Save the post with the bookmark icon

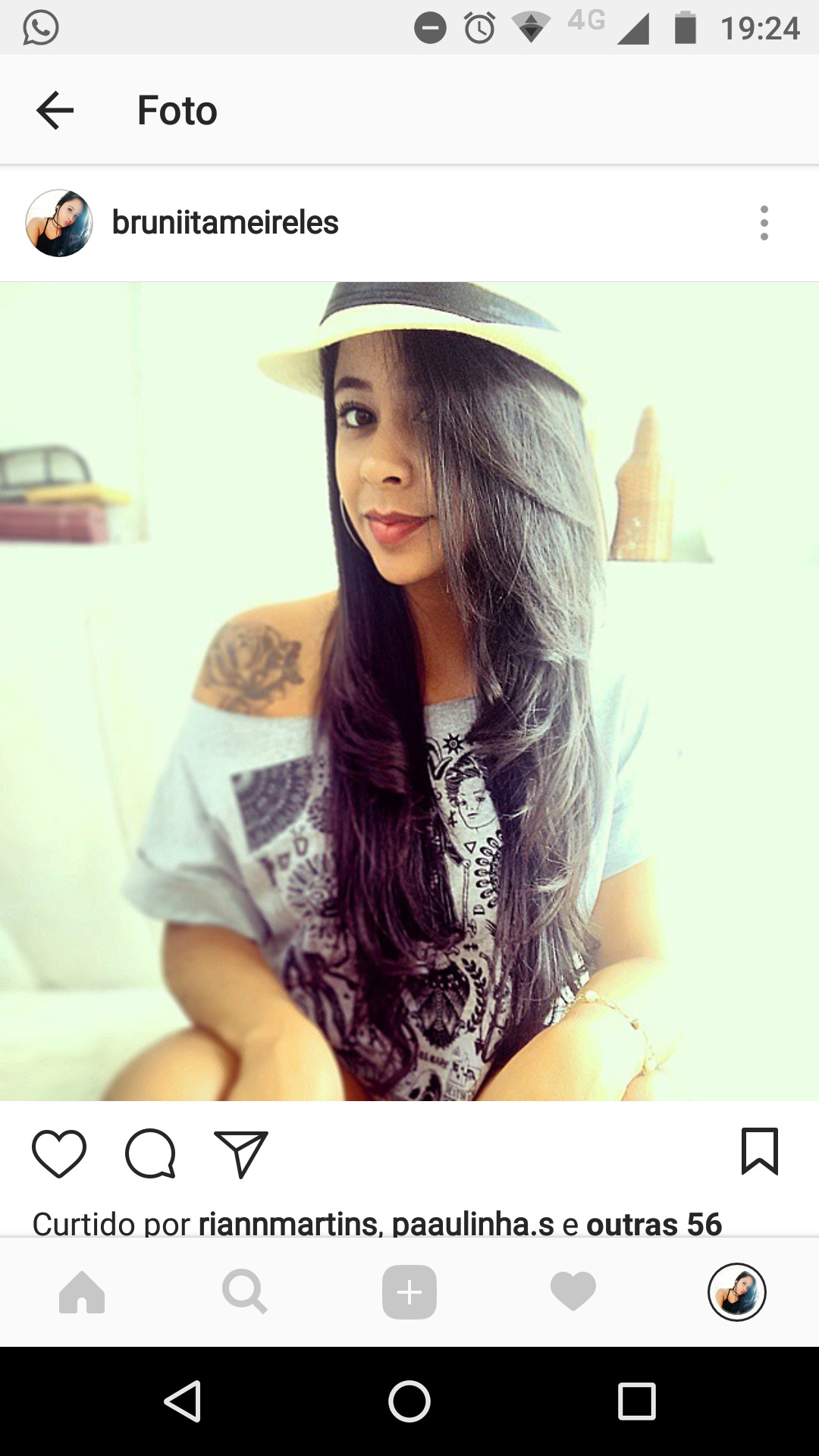(759, 1151)
